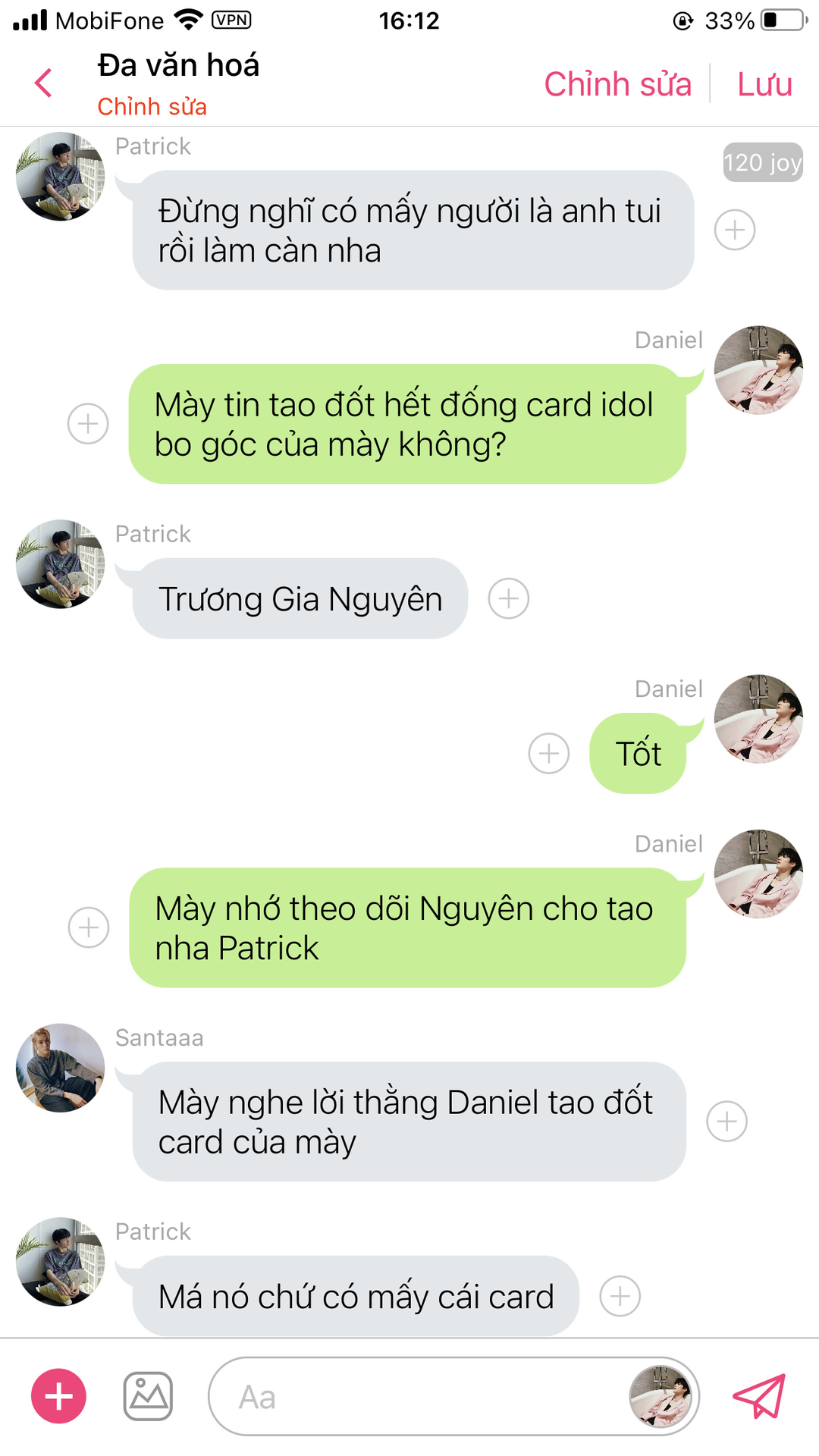Viewport: 819px width, 1456px height.
Task: Tap plus beside "Đừng nghĩ có mấy người" message
Action: tap(735, 229)
